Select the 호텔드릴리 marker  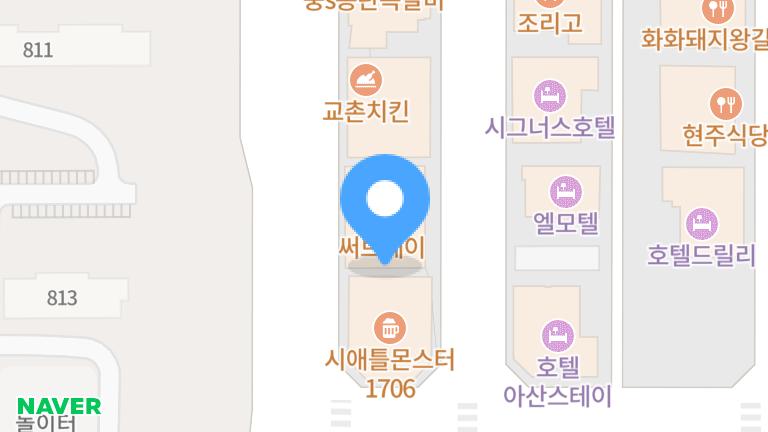pos(702,223)
